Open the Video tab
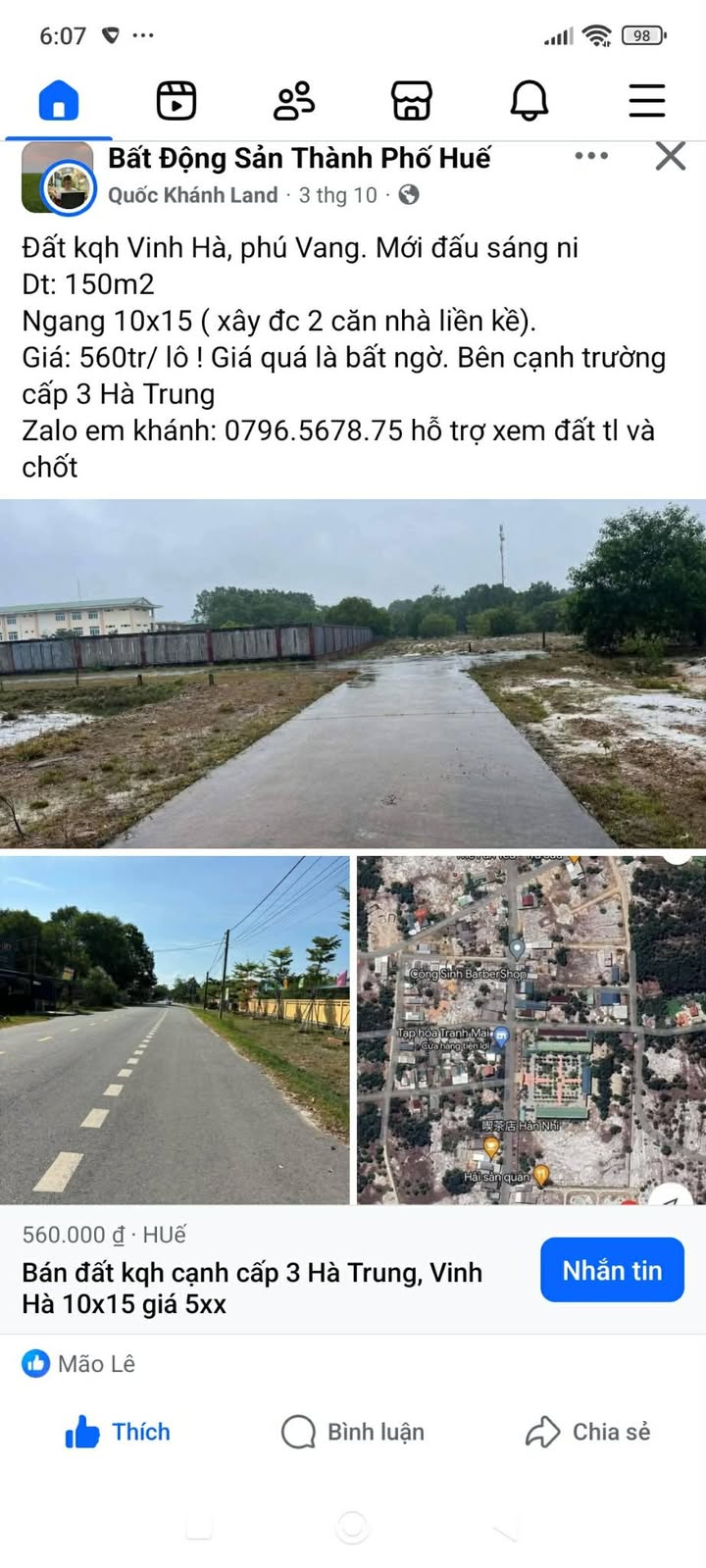Screen dimensions: 706x1568 (176, 101)
